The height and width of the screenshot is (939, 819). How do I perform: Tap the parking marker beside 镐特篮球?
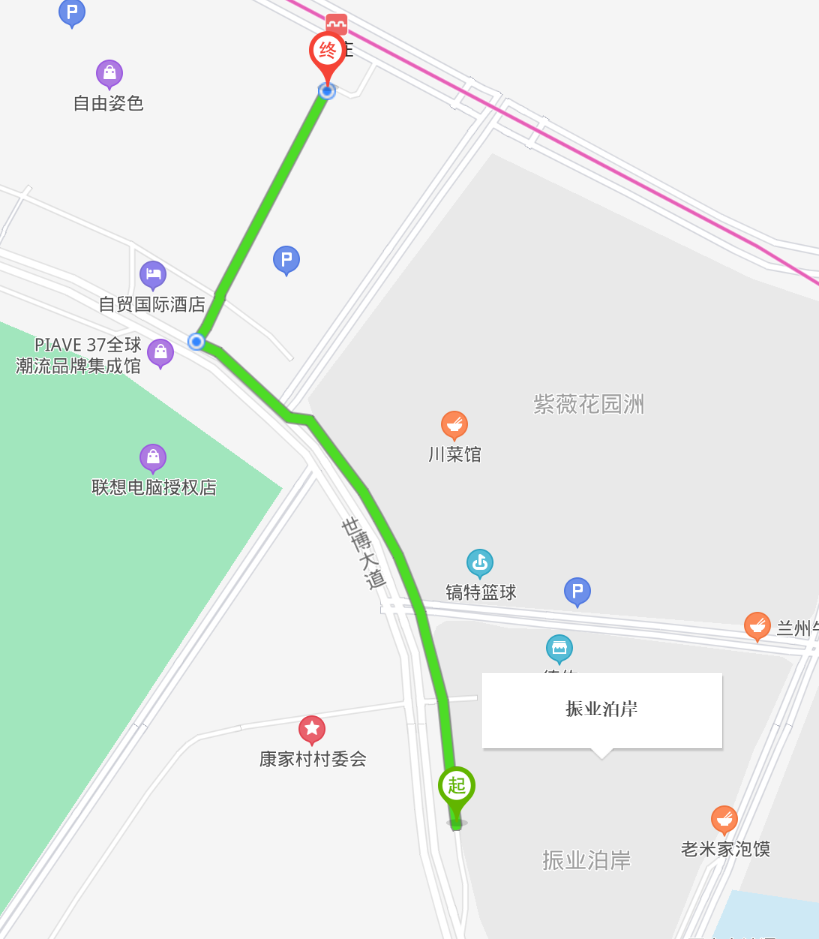577,592
